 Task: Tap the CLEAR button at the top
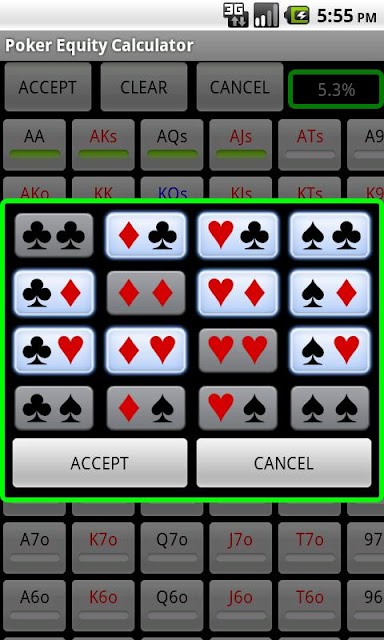coord(144,87)
